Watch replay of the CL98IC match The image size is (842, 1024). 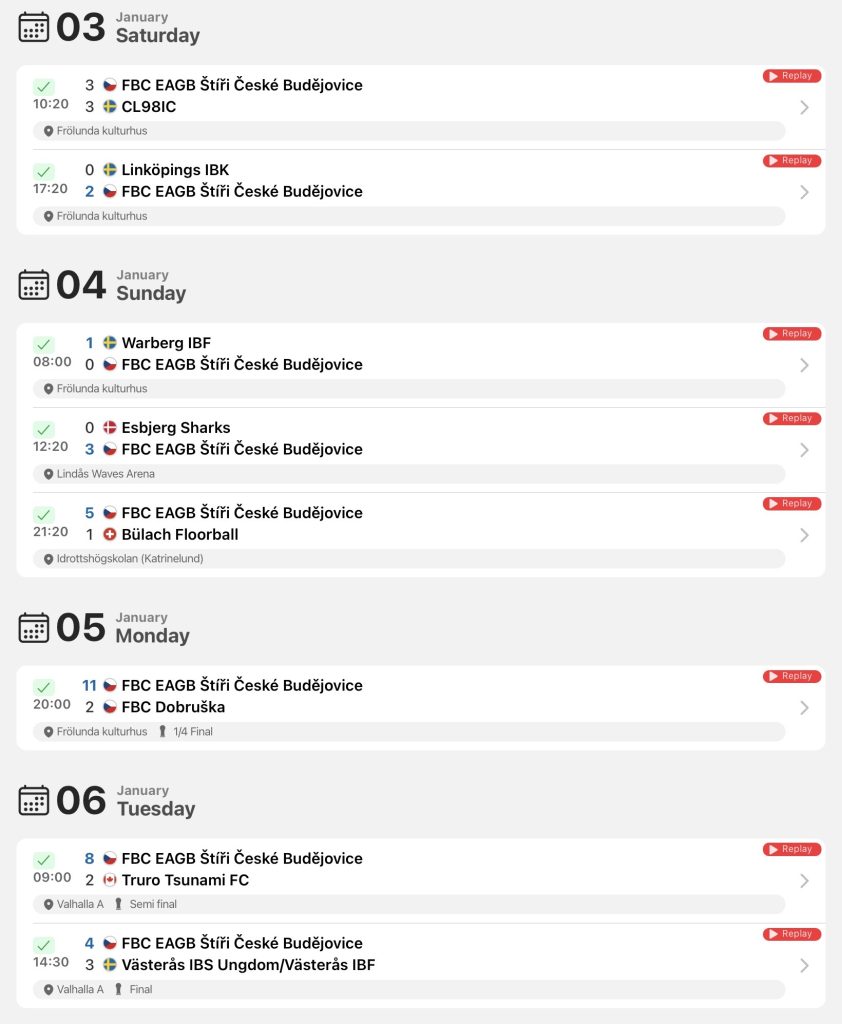click(x=791, y=76)
